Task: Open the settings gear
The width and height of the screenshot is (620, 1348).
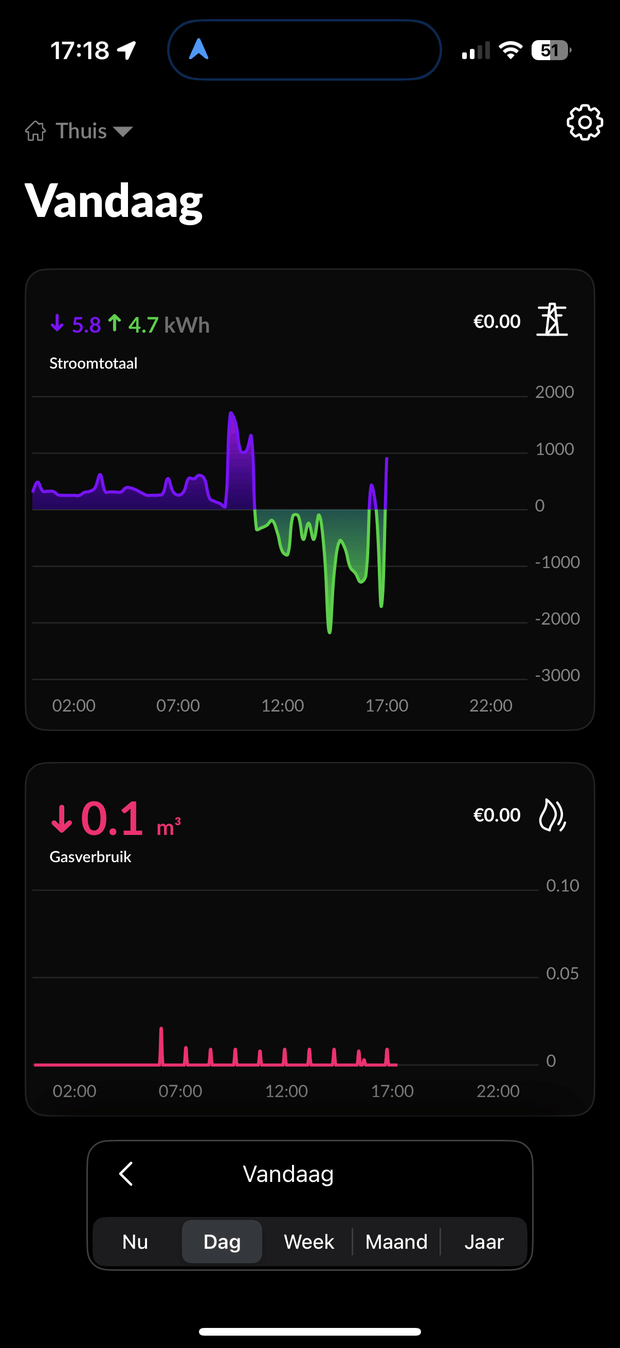Action: [x=584, y=123]
